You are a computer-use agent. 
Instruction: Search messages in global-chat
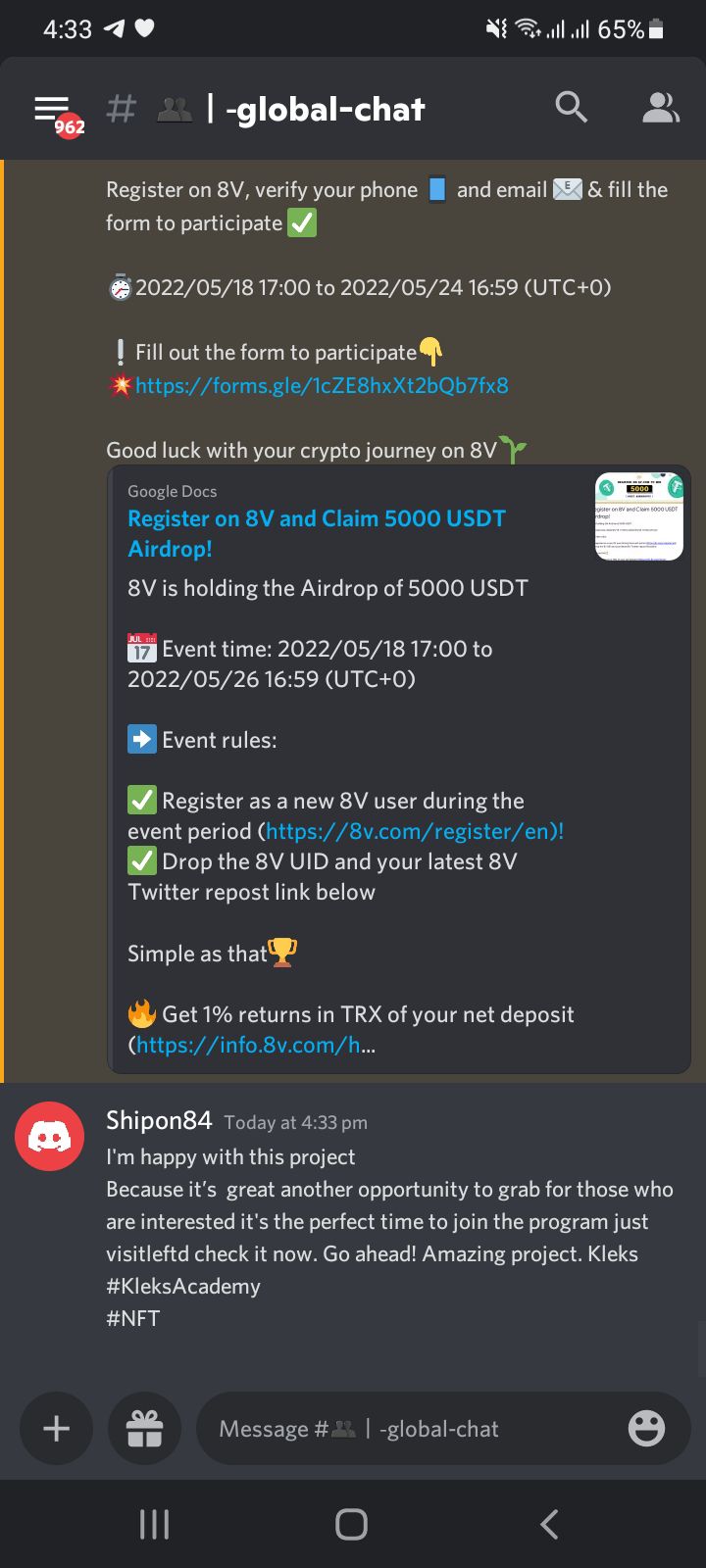coord(571,108)
